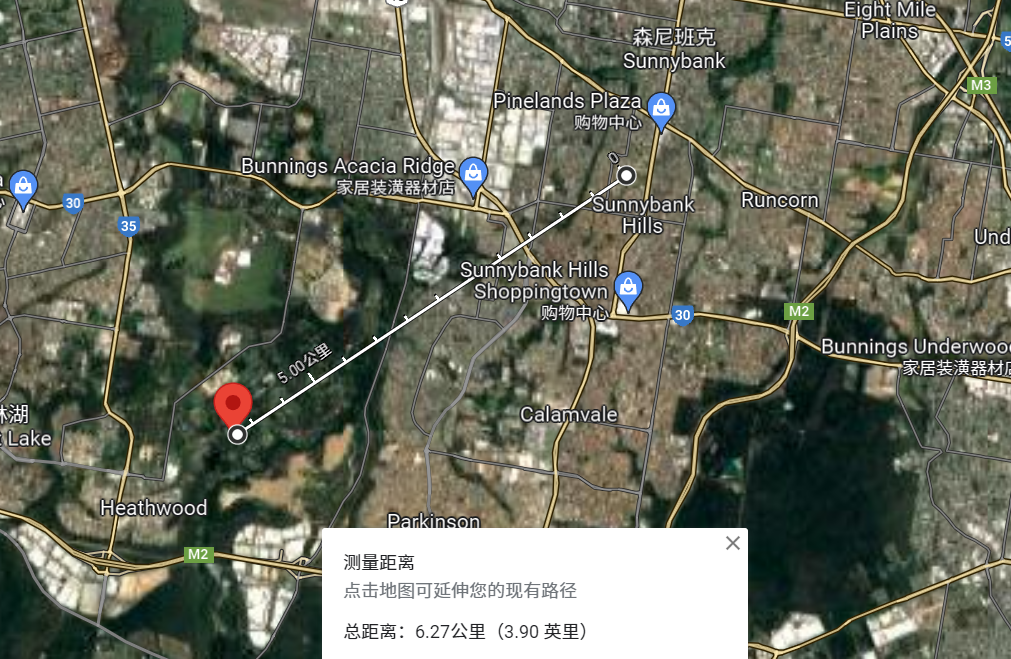Select the measurement endpoint near Sunnybank Hills
The width and height of the screenshot is (1011, 659).
pyautogui.click(x=627, y=176)
